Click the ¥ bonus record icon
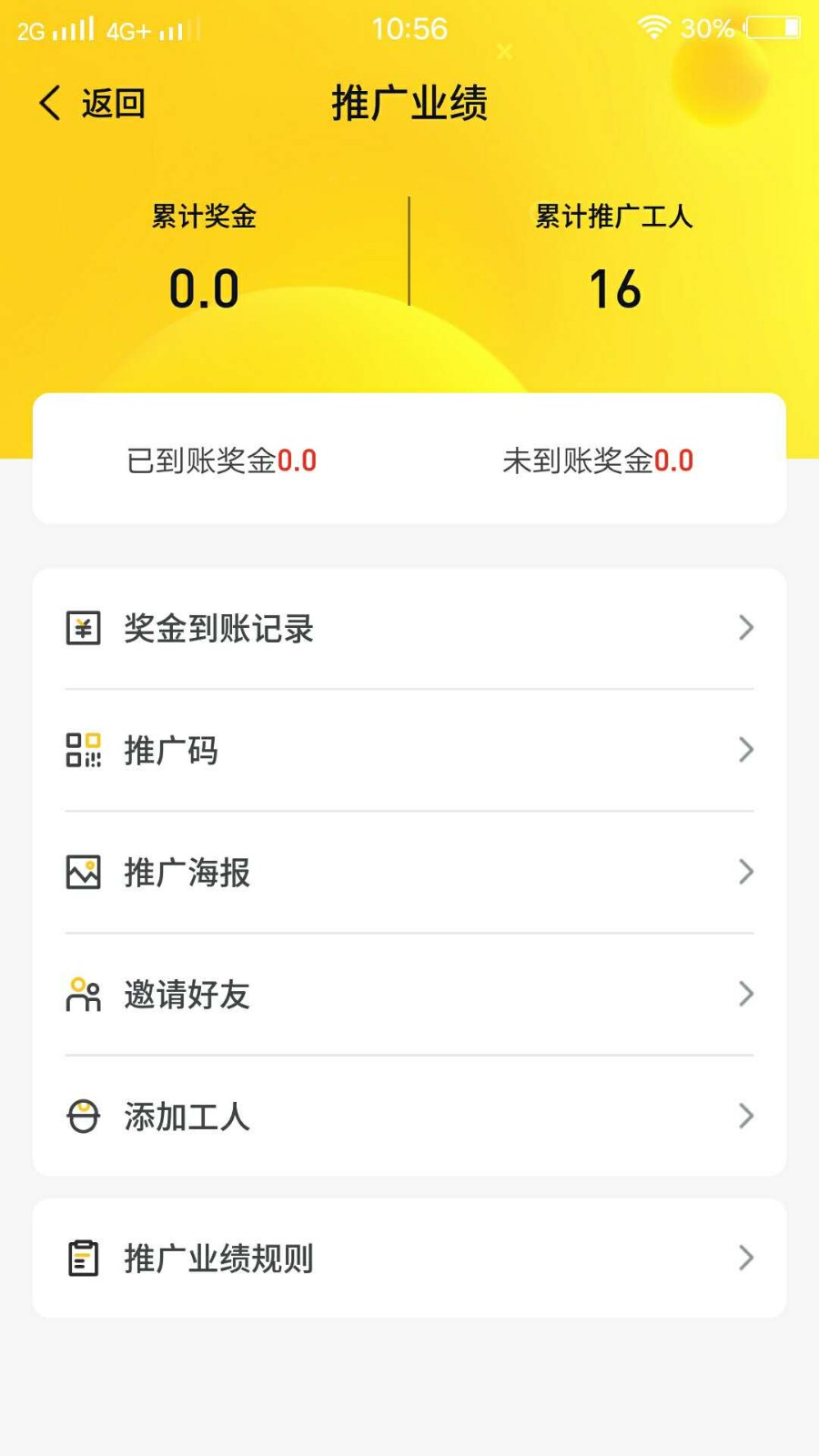The height and width of the screenshot is (1456, 819). (83, 627)
